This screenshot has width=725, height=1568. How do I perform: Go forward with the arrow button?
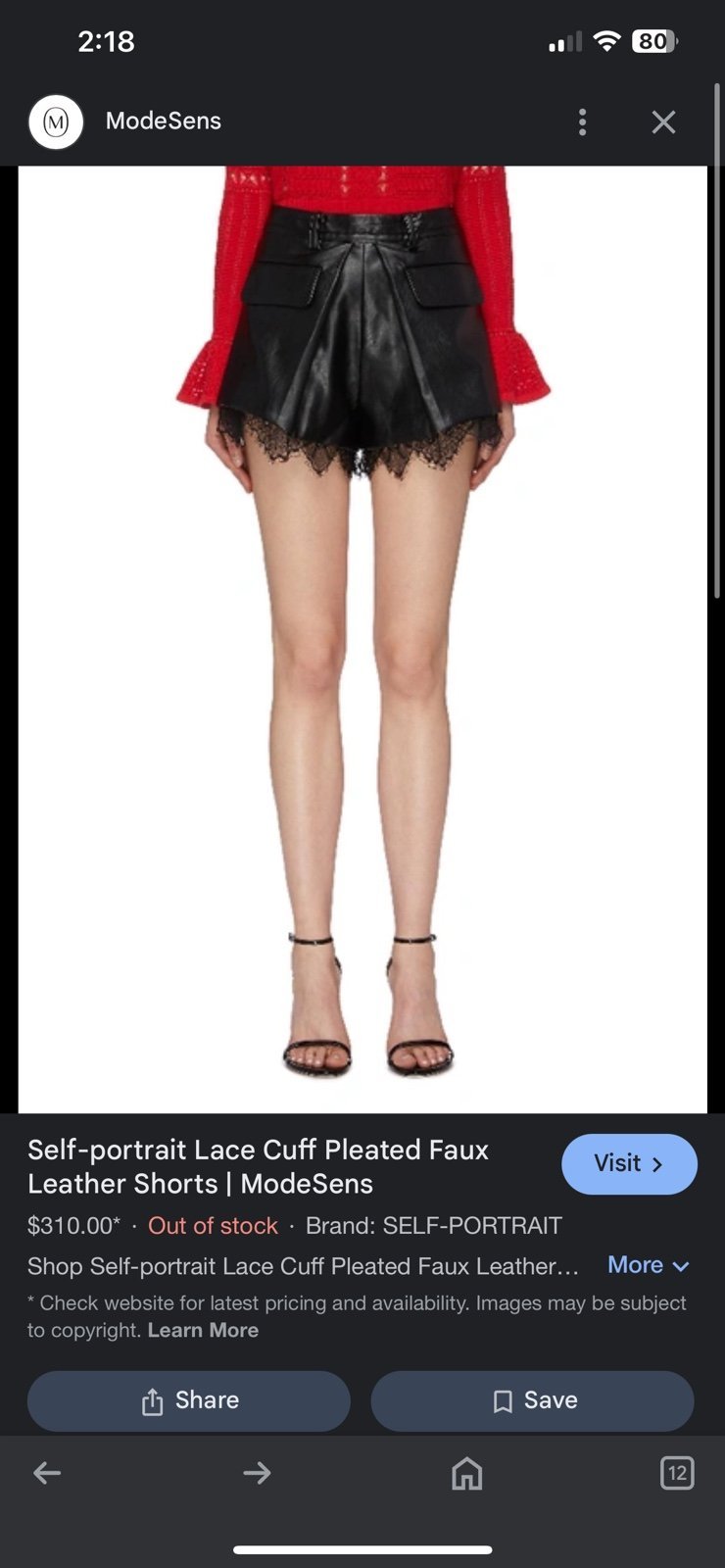[257, 1472]
